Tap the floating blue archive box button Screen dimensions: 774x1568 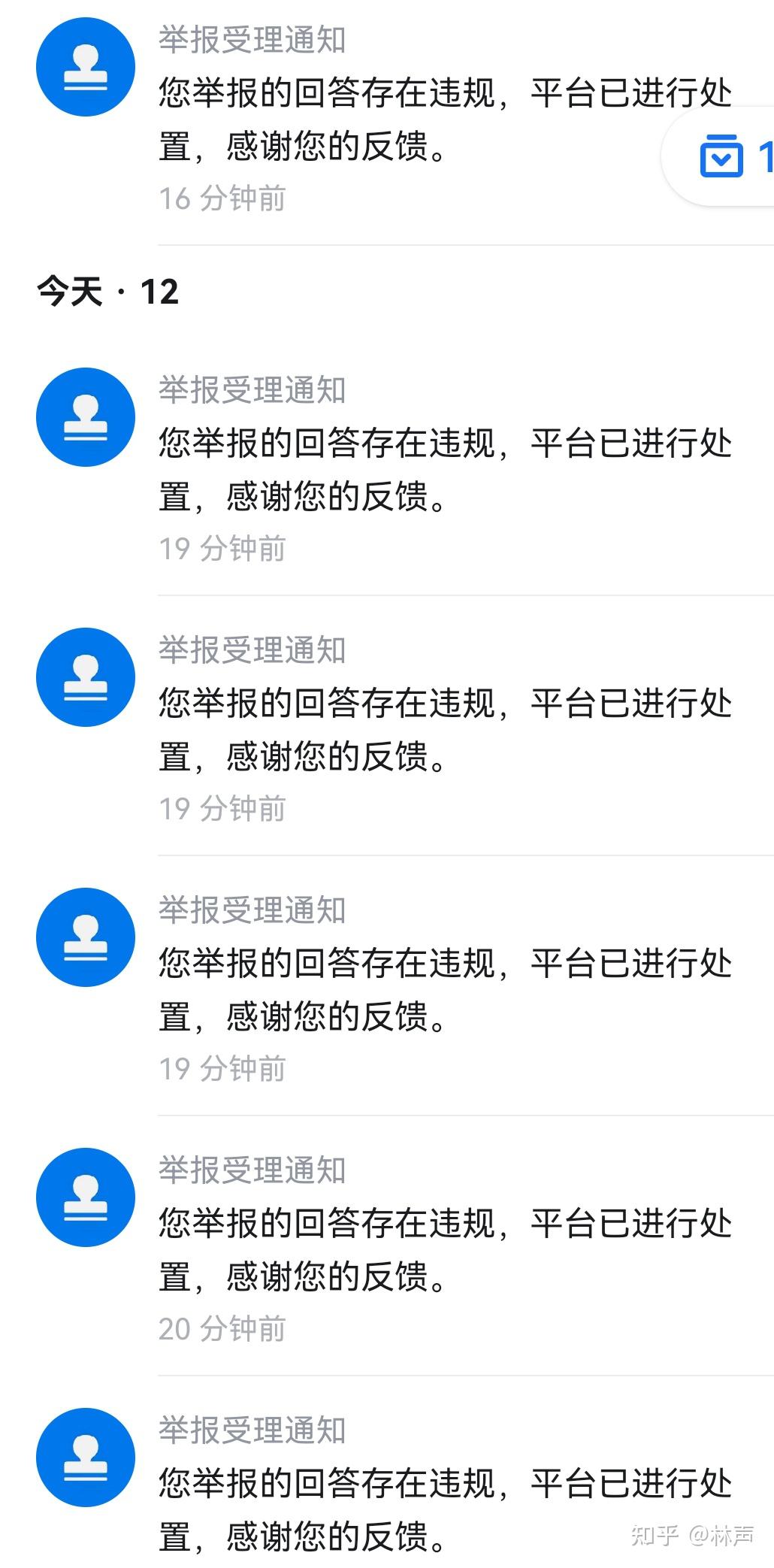click(x=723, y=156)
